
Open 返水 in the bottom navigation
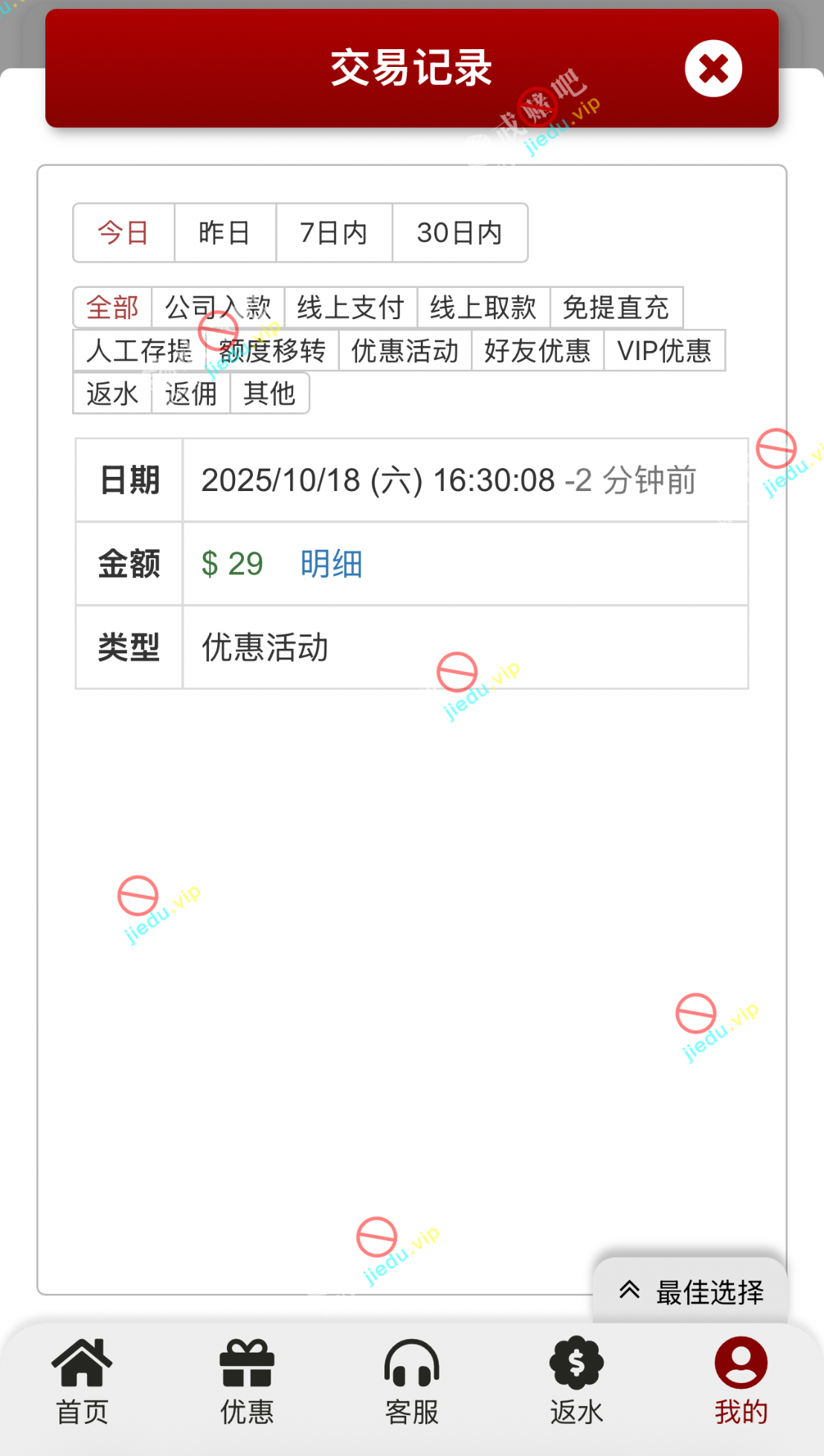coord(576,1381)
